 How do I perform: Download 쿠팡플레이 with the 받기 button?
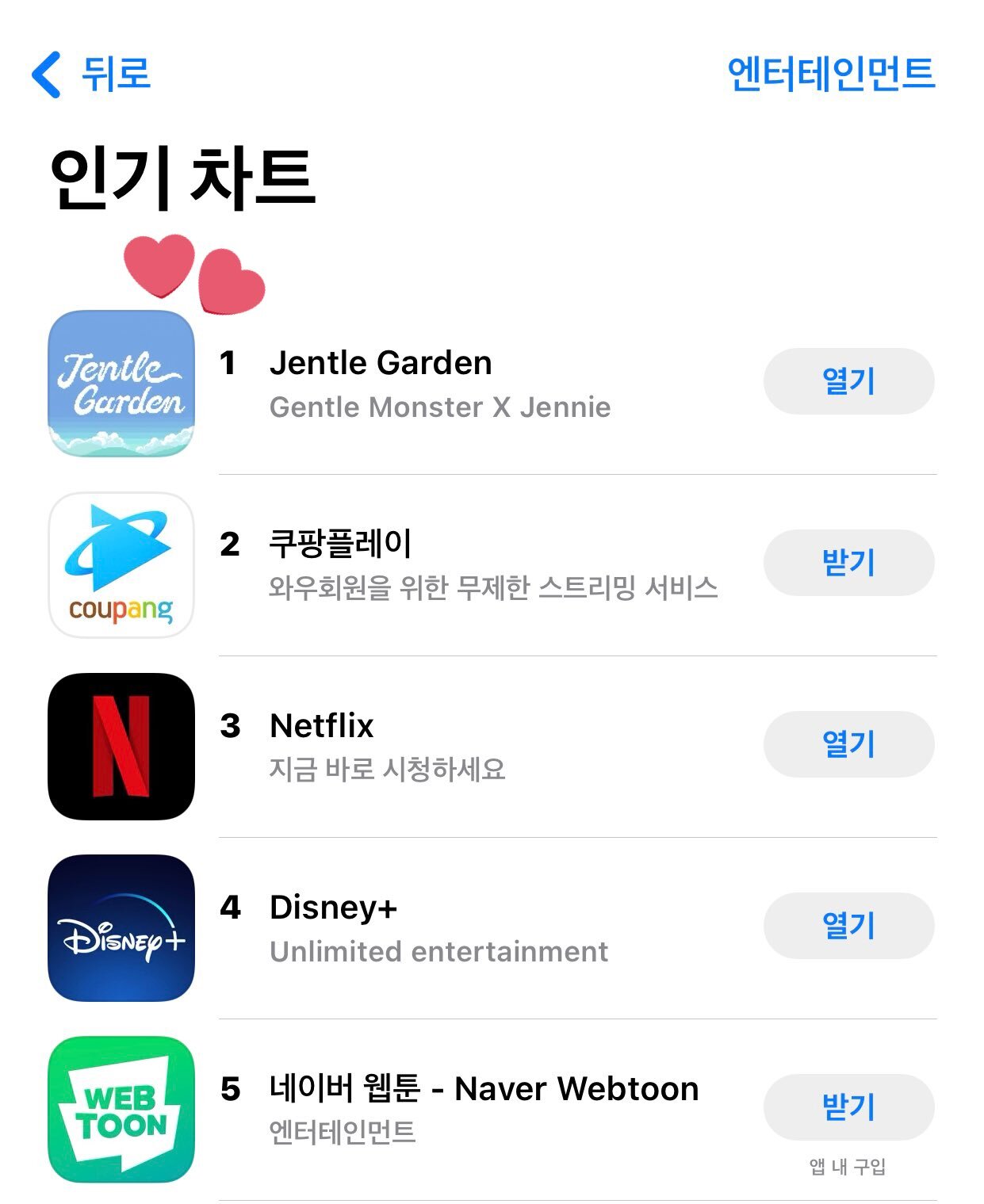pyautogui.click(x=848, y=563)
